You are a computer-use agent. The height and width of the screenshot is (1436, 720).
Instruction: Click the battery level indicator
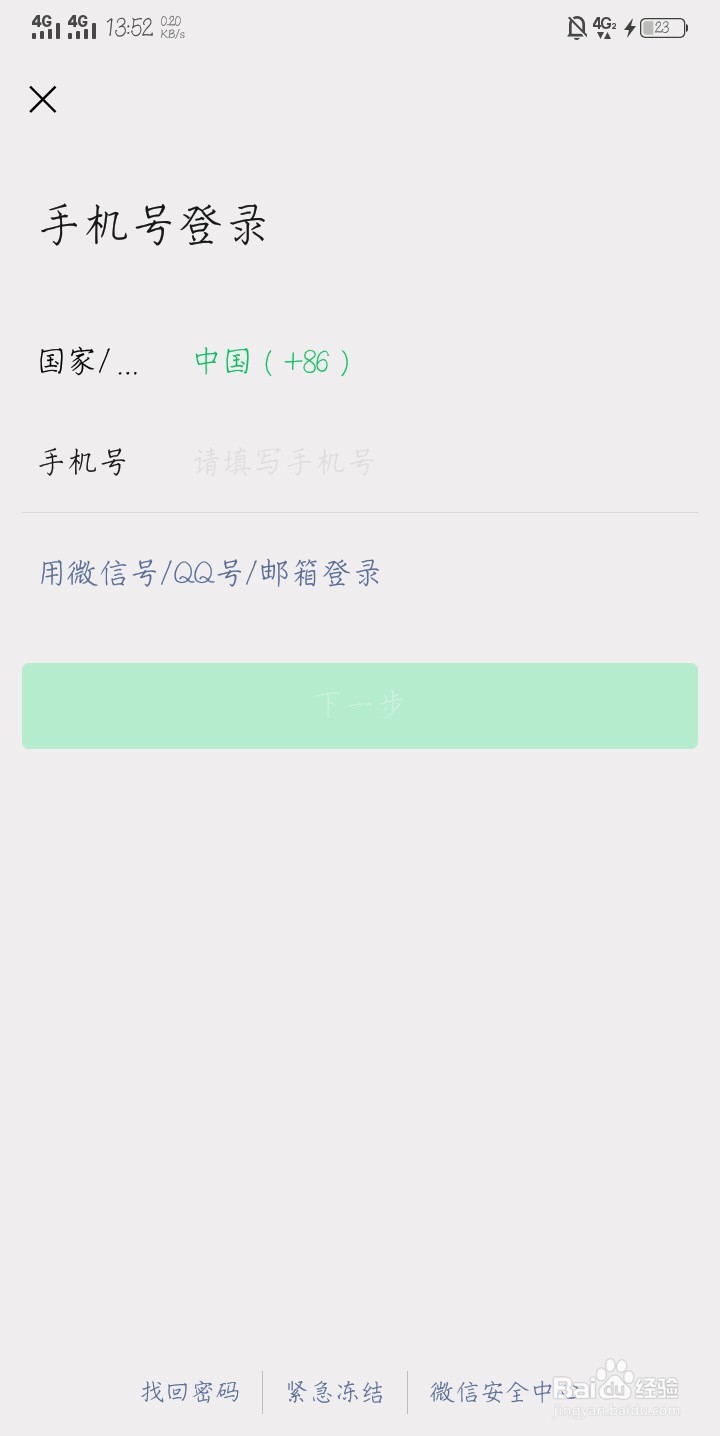(665, 27)
